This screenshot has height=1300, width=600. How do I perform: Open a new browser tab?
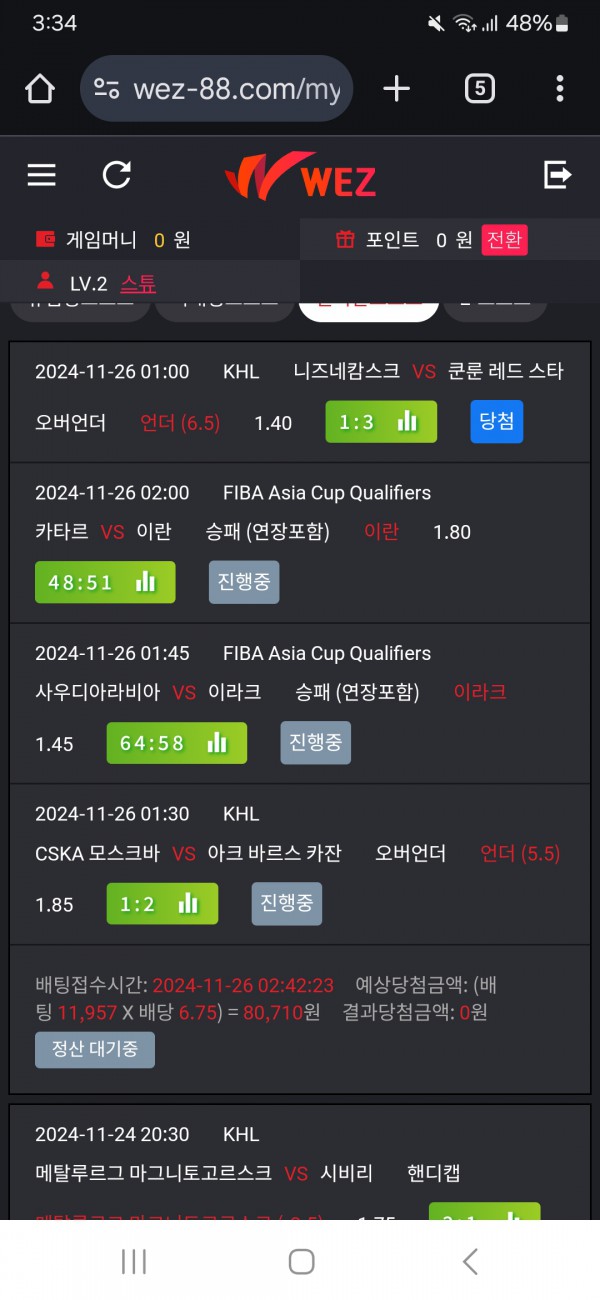(396, 89)
